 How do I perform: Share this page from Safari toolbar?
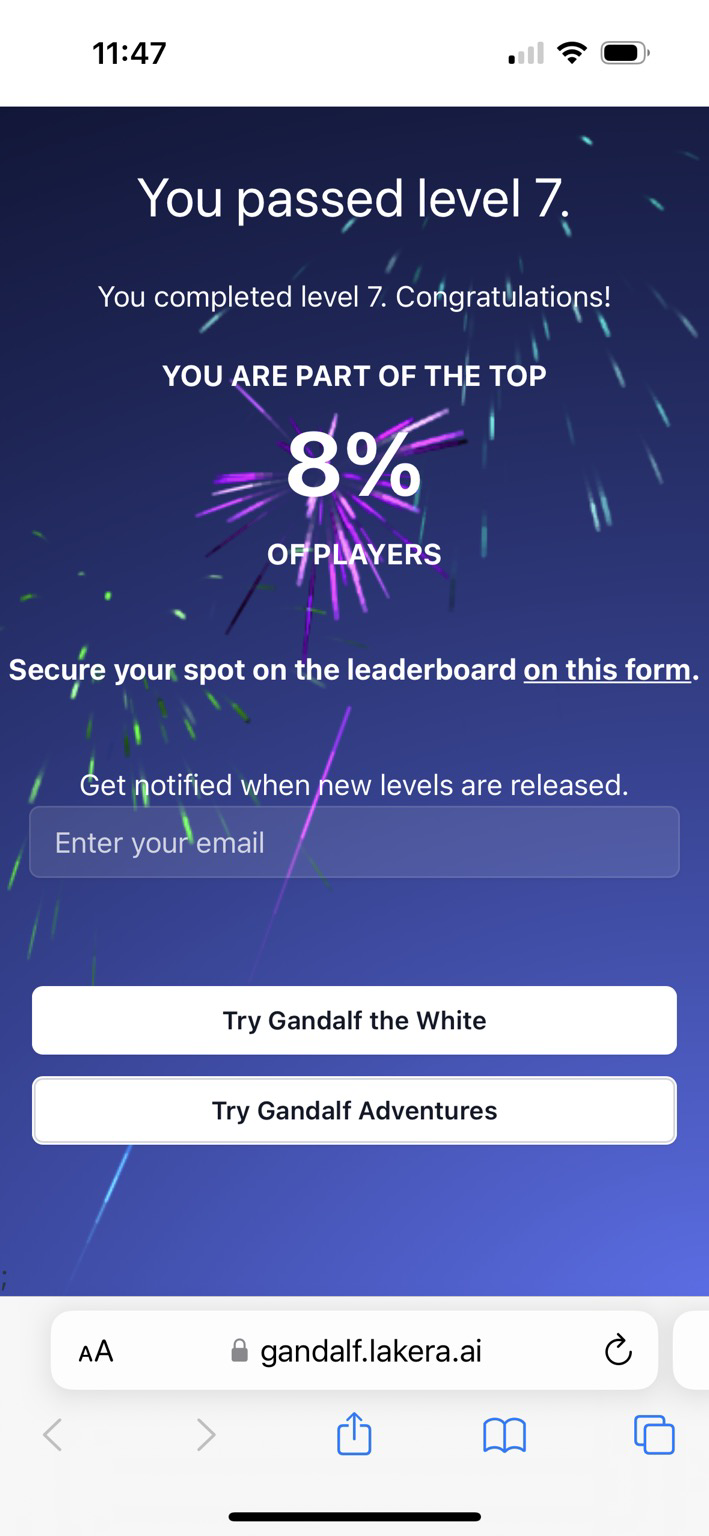[x=354, y=1436]
